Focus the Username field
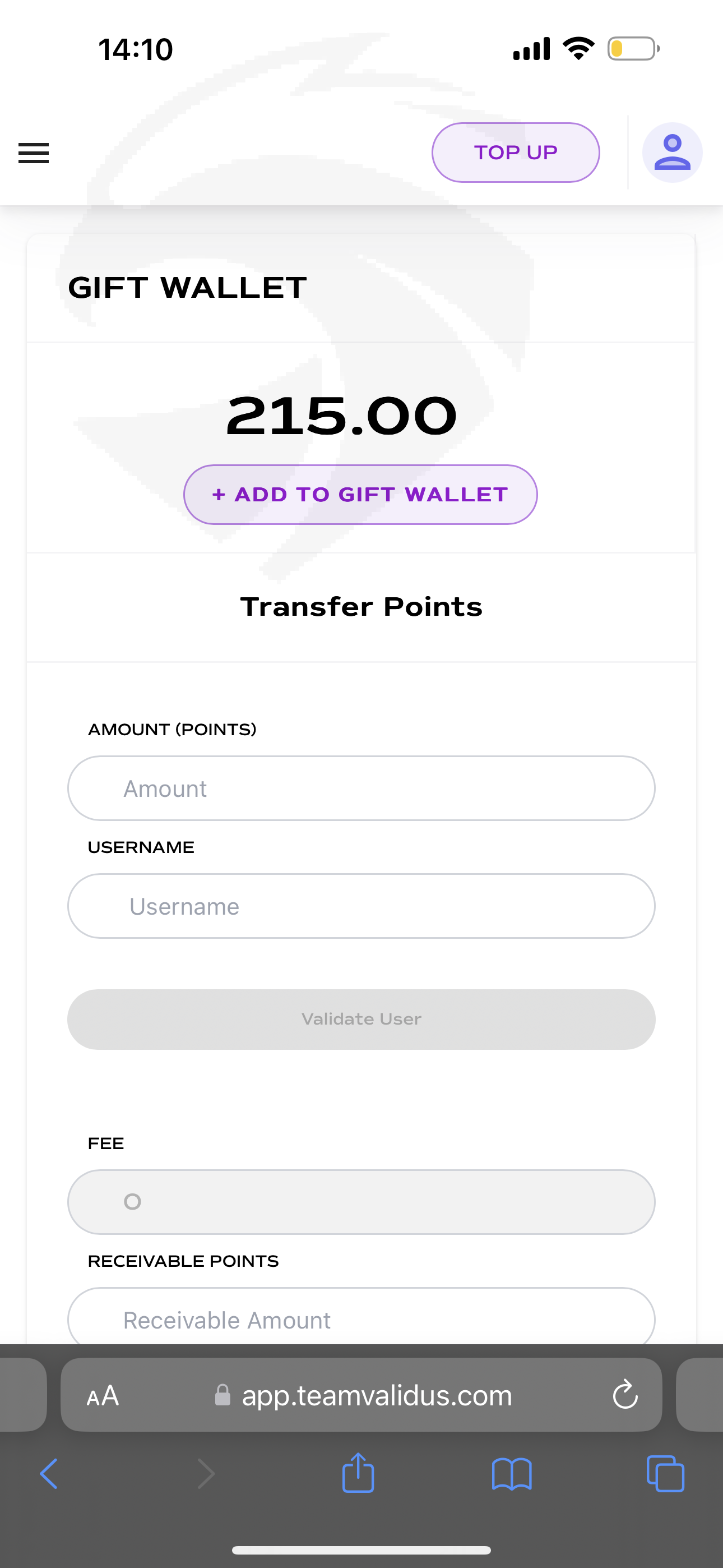This screenshot has height=1568, width=723. (x=361, y=906)
